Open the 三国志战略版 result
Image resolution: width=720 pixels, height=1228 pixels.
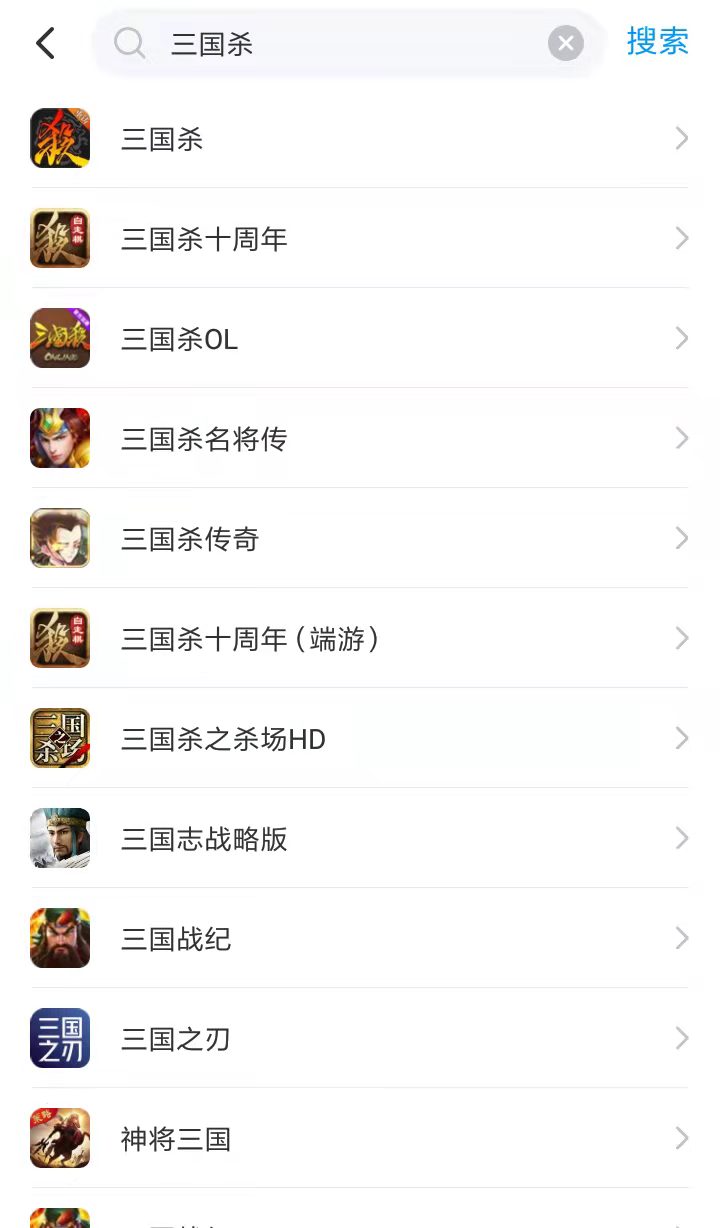tap(360, 839)
